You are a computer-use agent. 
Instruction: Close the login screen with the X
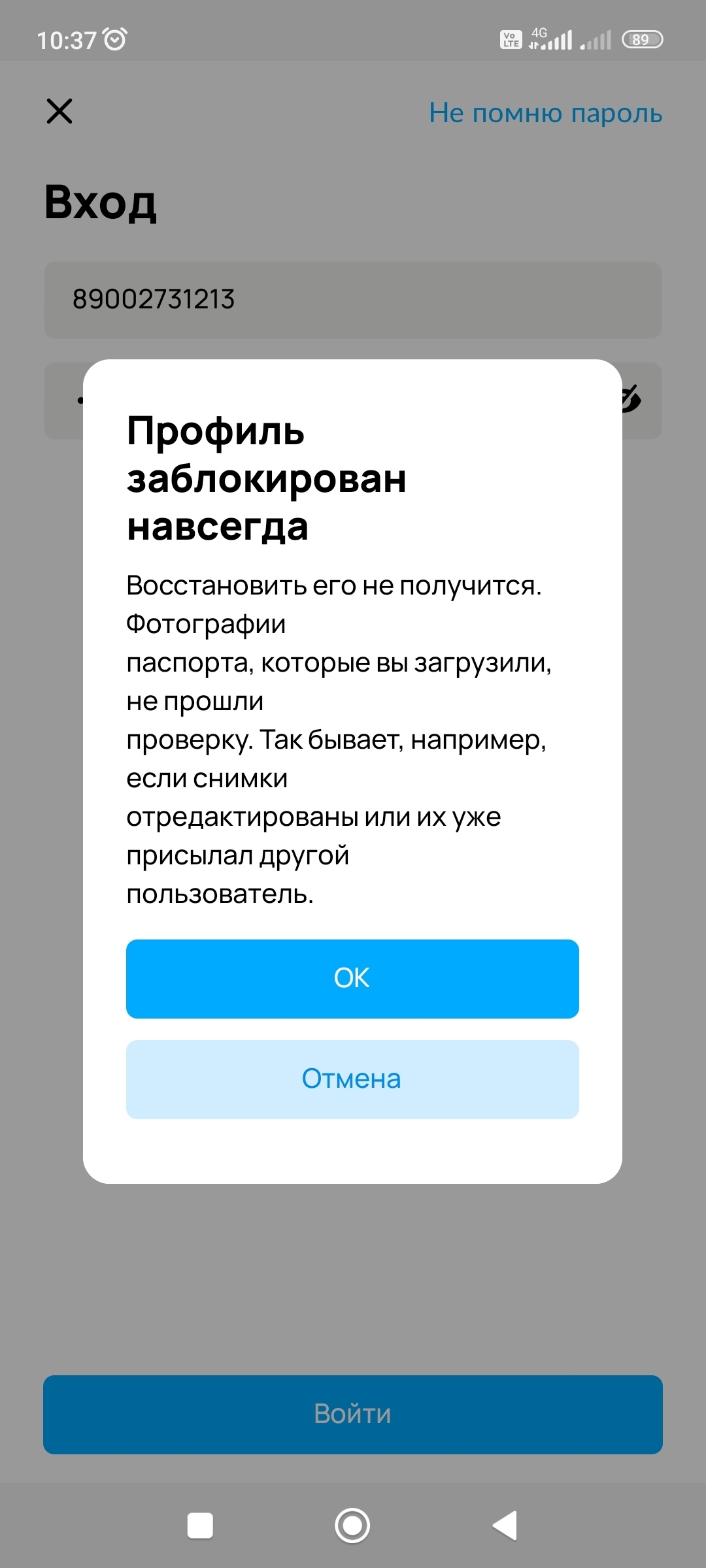59,111
